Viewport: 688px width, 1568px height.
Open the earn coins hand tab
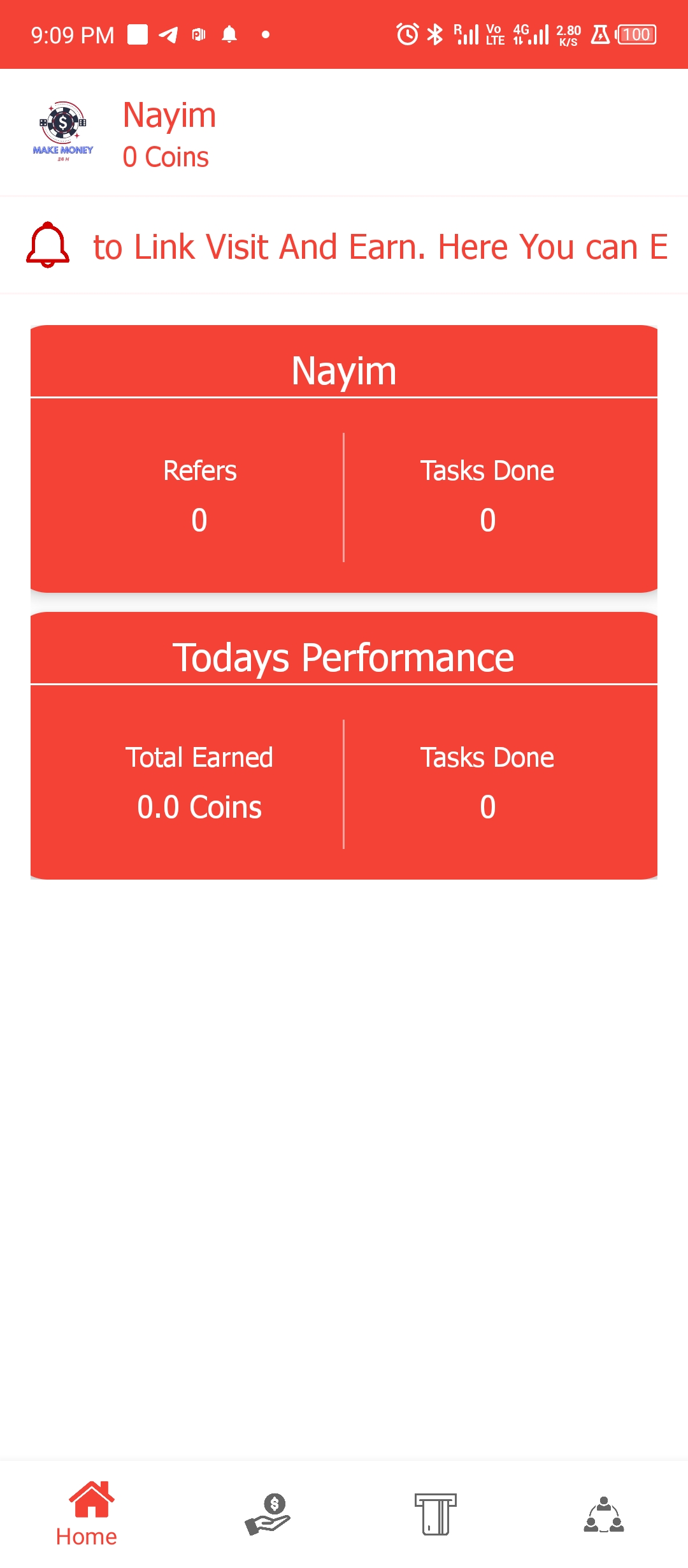tap(268, 1514)
